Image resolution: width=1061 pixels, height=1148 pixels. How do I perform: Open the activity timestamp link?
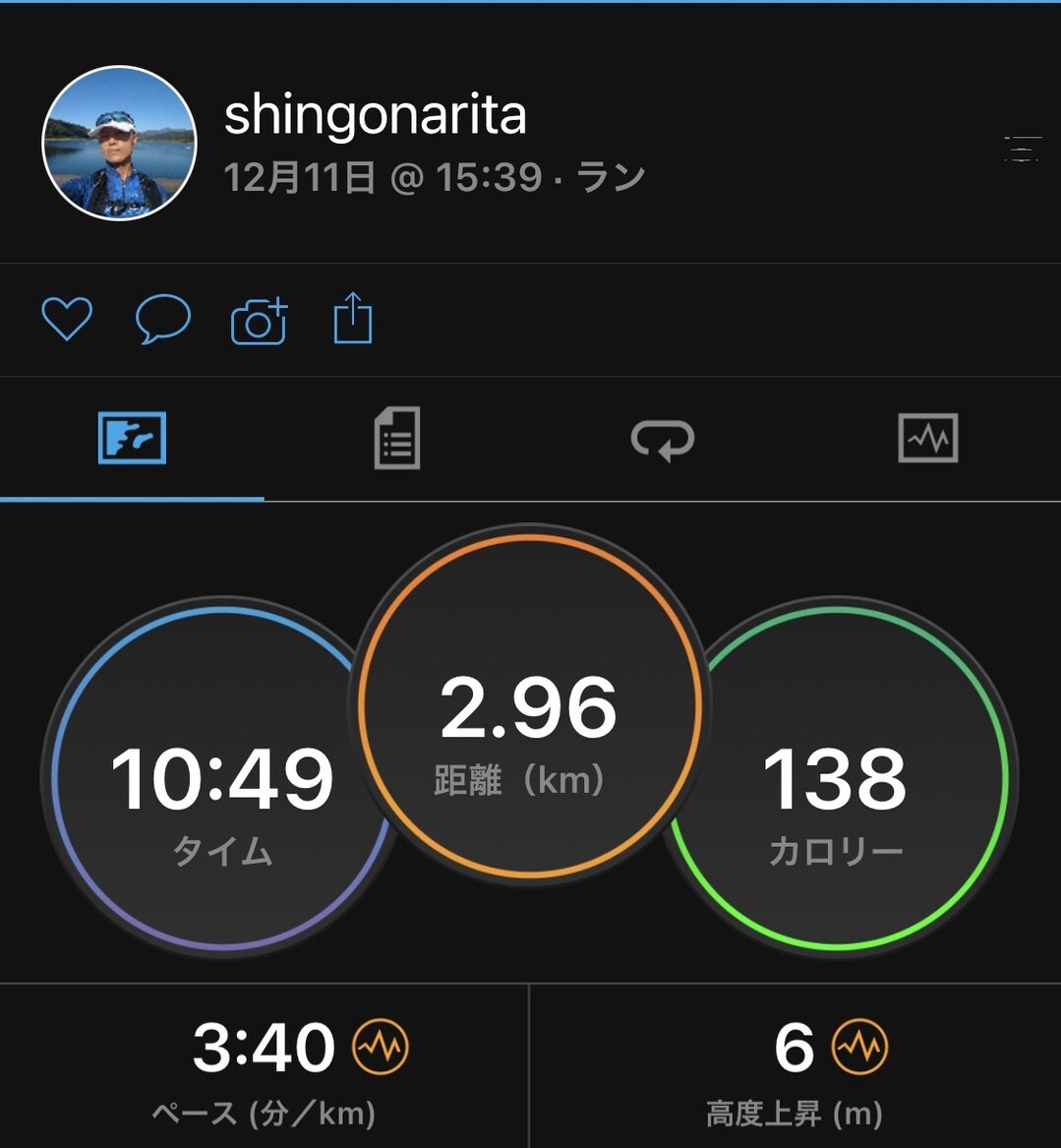tap(431, 175)
